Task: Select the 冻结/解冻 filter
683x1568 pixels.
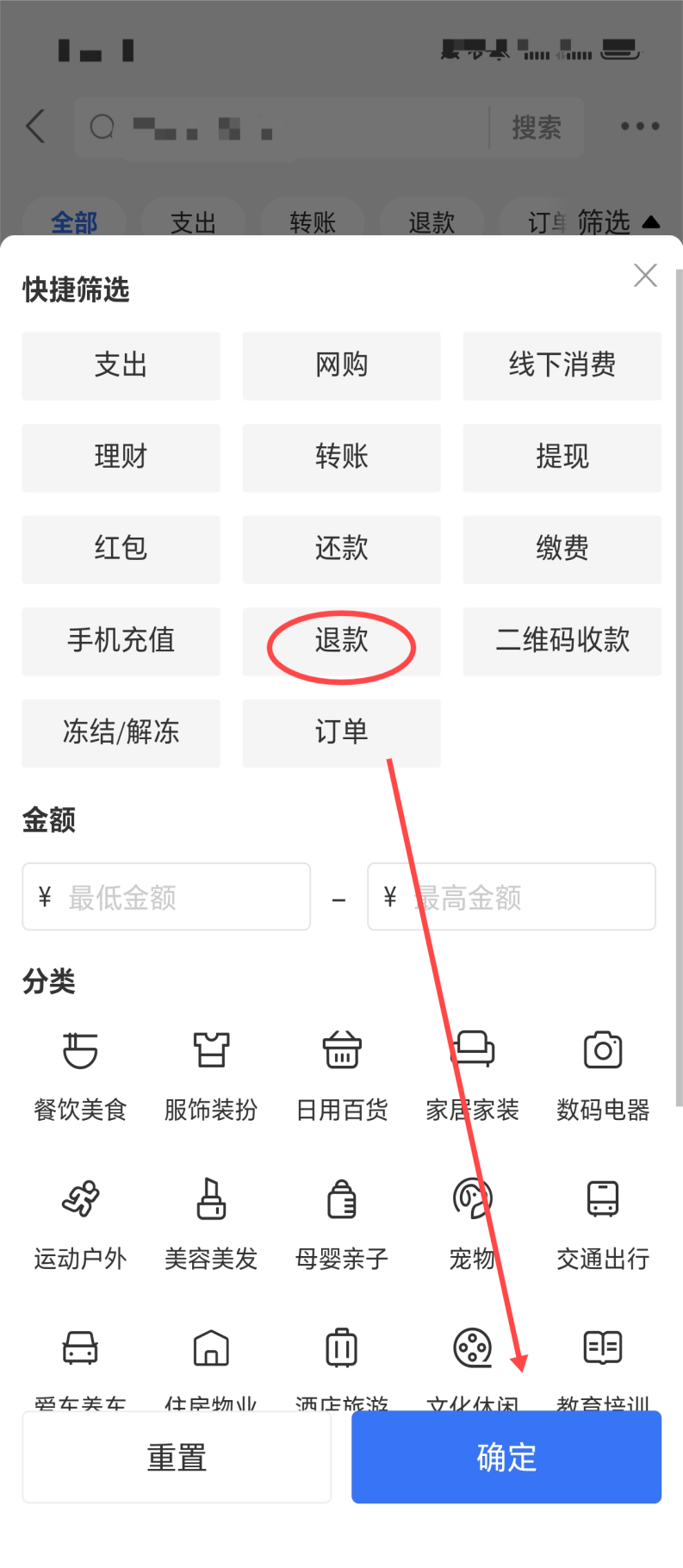Action: point(121,732)
